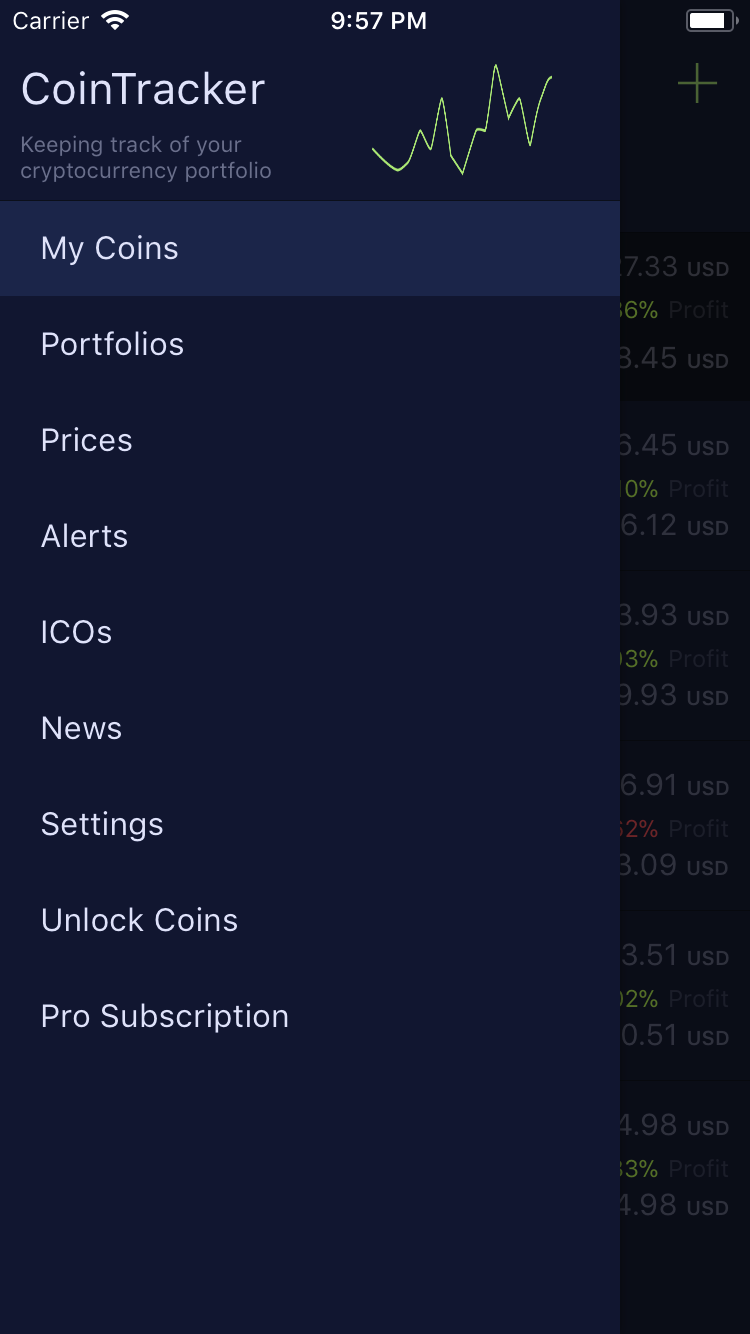The width and height of the screenshot is (750, 1334).
Task: Open the Portfolios section
Action: coord(112,344)
